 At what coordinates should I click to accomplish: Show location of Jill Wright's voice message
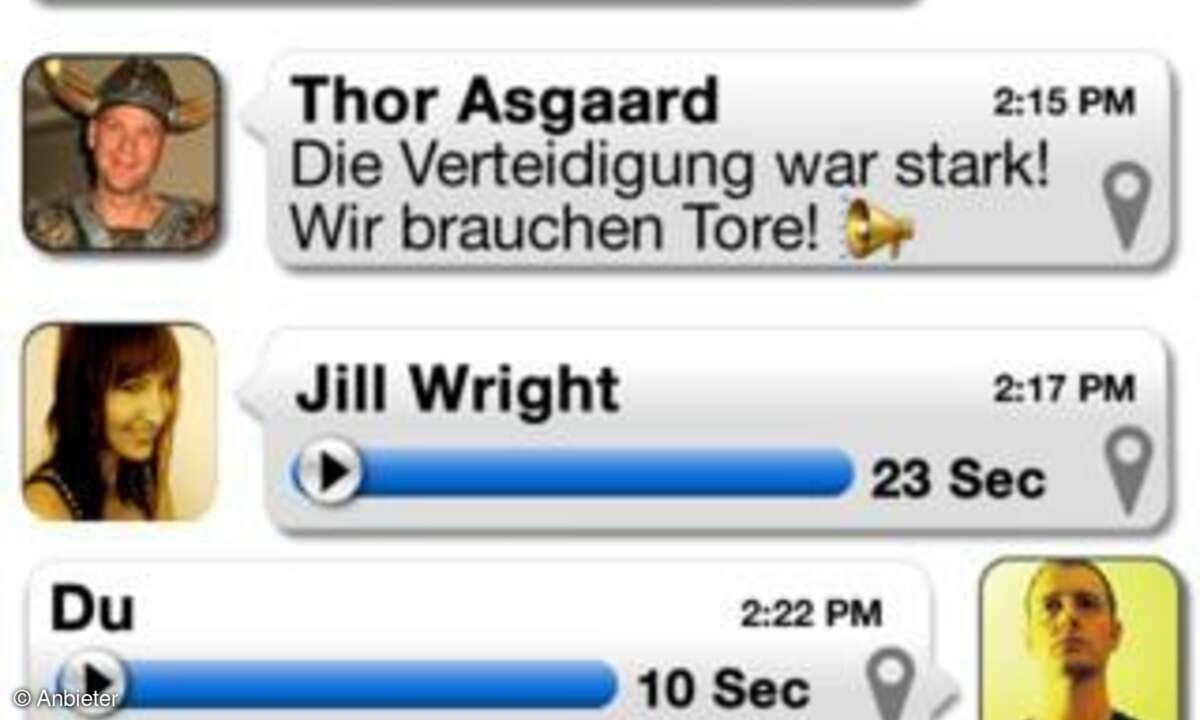tap(1128, 468)
